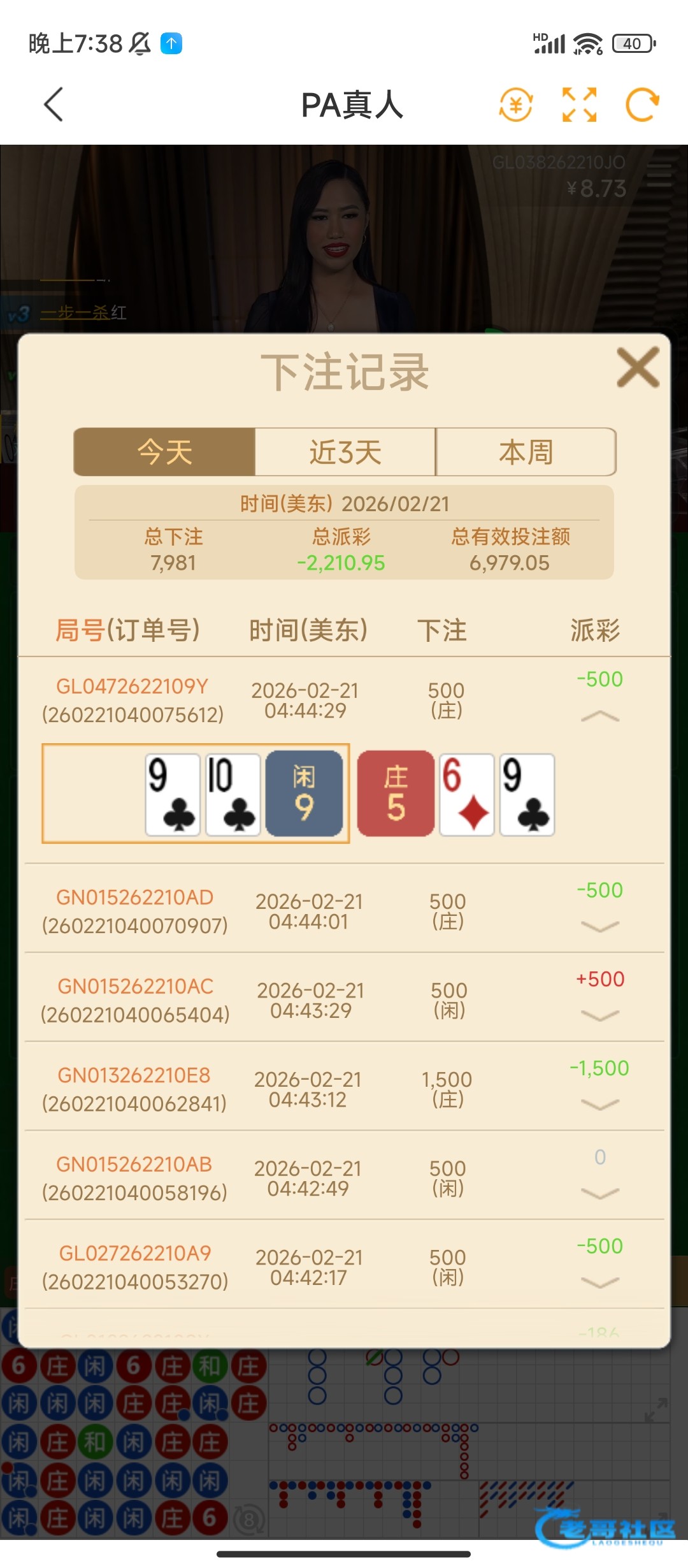
Task: Open the yen deposit icon
Action: point(515,105)
